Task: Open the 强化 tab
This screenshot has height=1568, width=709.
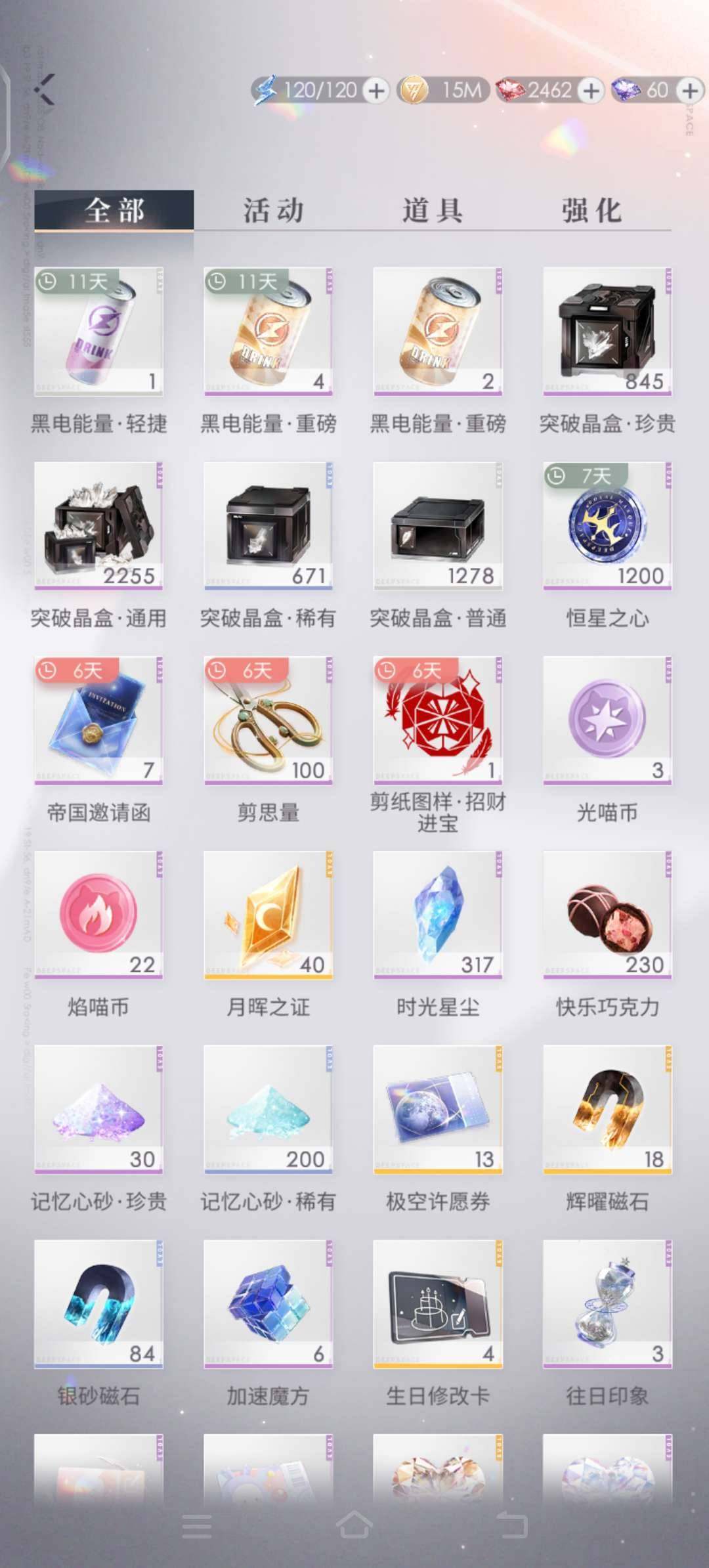Action: 592,210
